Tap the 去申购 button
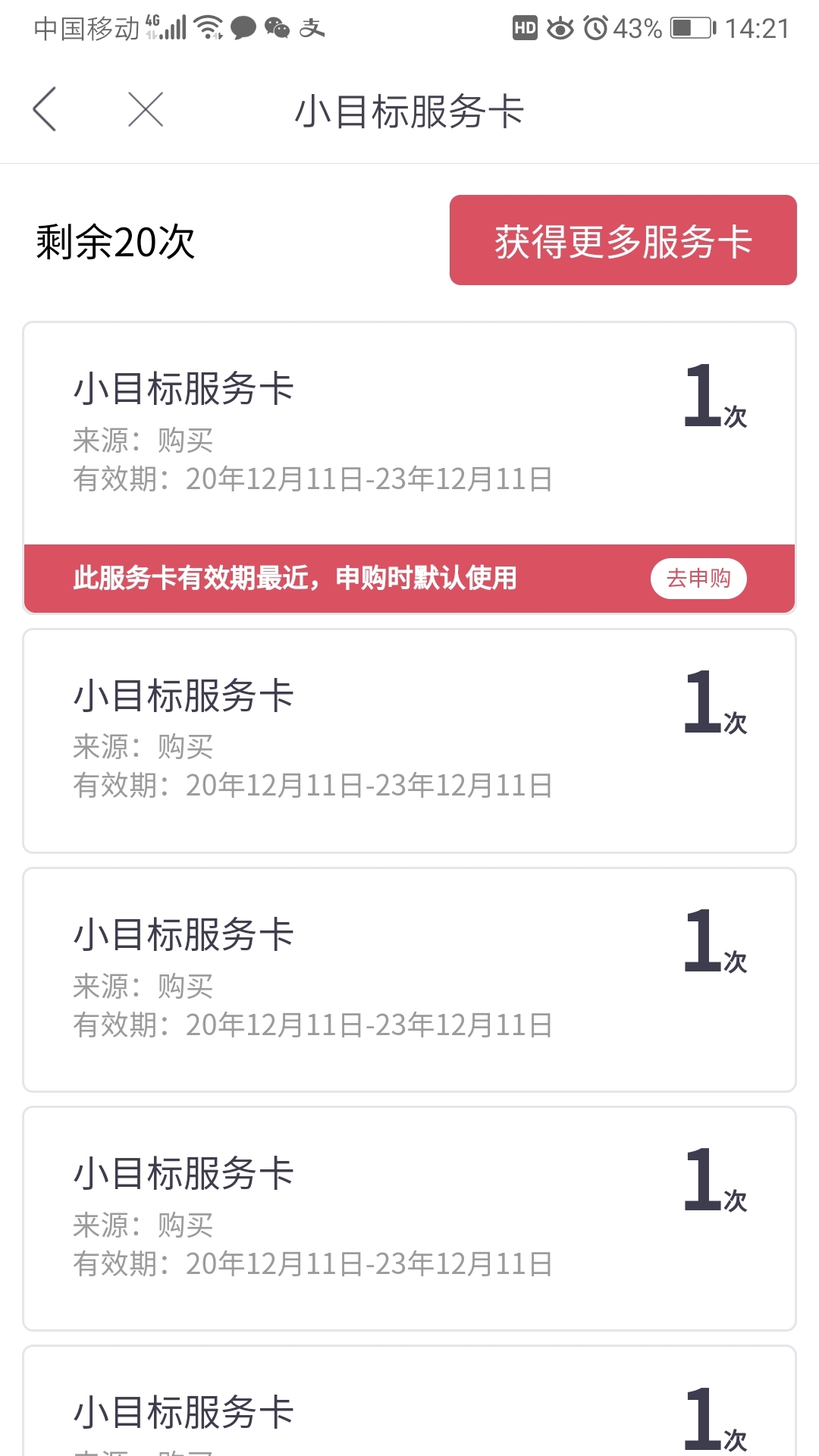This screenshot has width=819, height=1456. (x=698, y=579)
